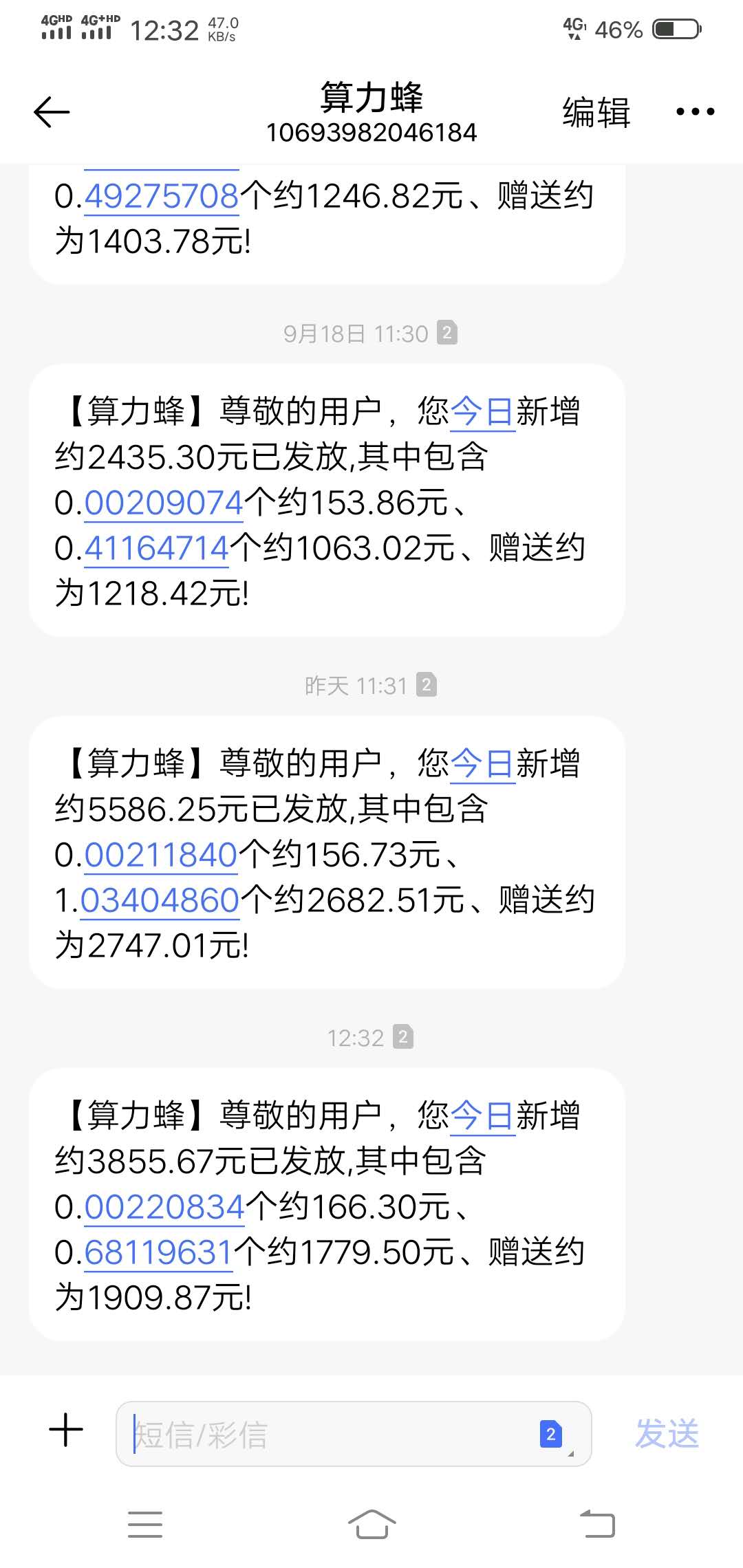Tap the 4G signal indicator icon

[x=574, y=29]
